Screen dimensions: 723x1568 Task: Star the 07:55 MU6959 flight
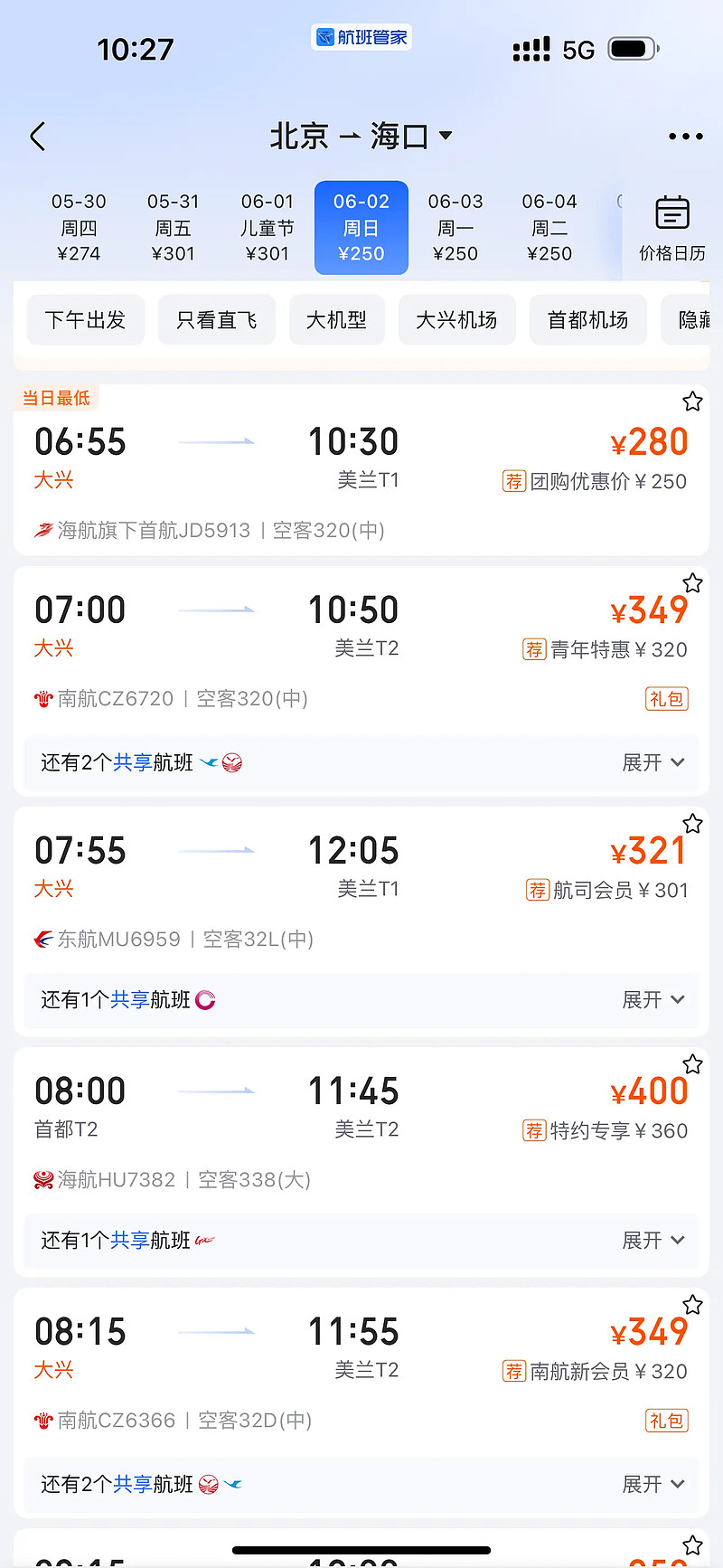coord(692,824)
